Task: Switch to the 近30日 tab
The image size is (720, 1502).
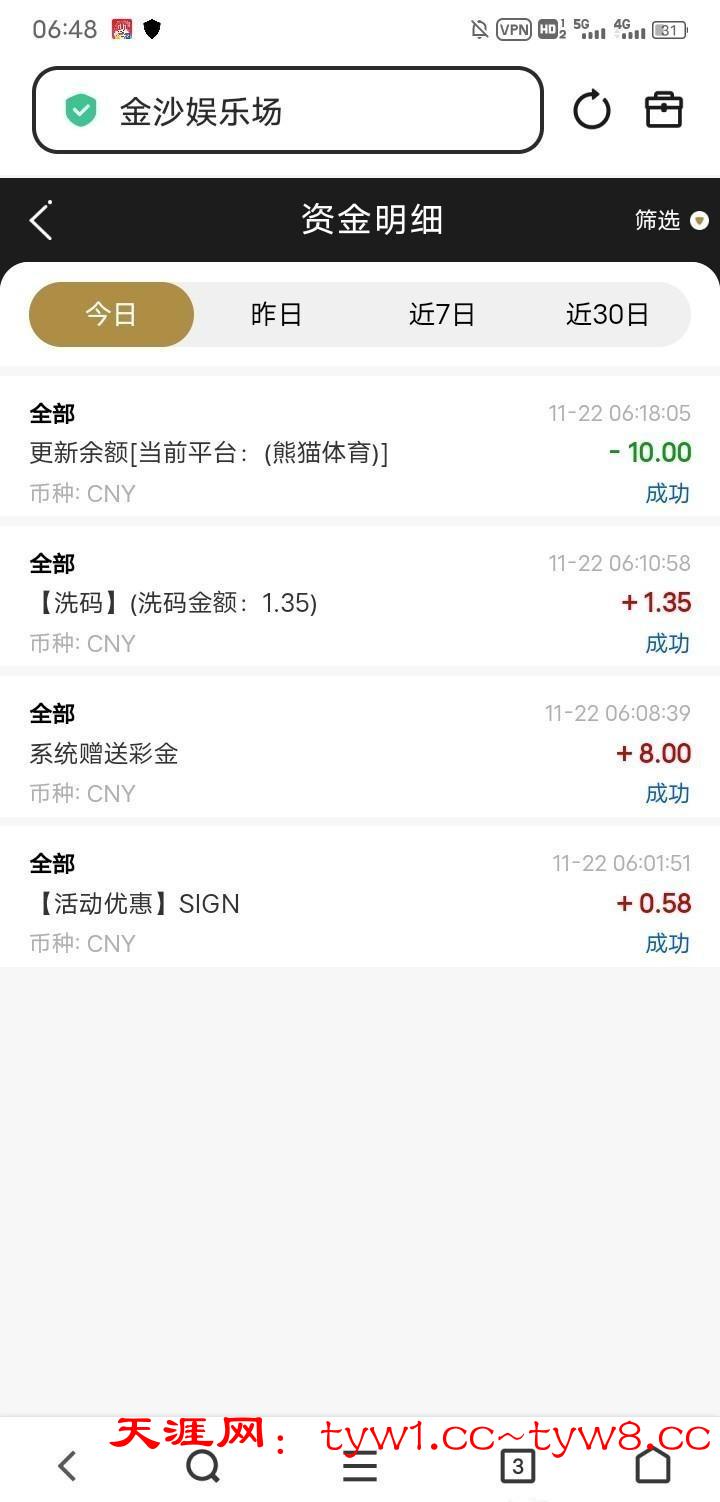Action: pos(607,315)
